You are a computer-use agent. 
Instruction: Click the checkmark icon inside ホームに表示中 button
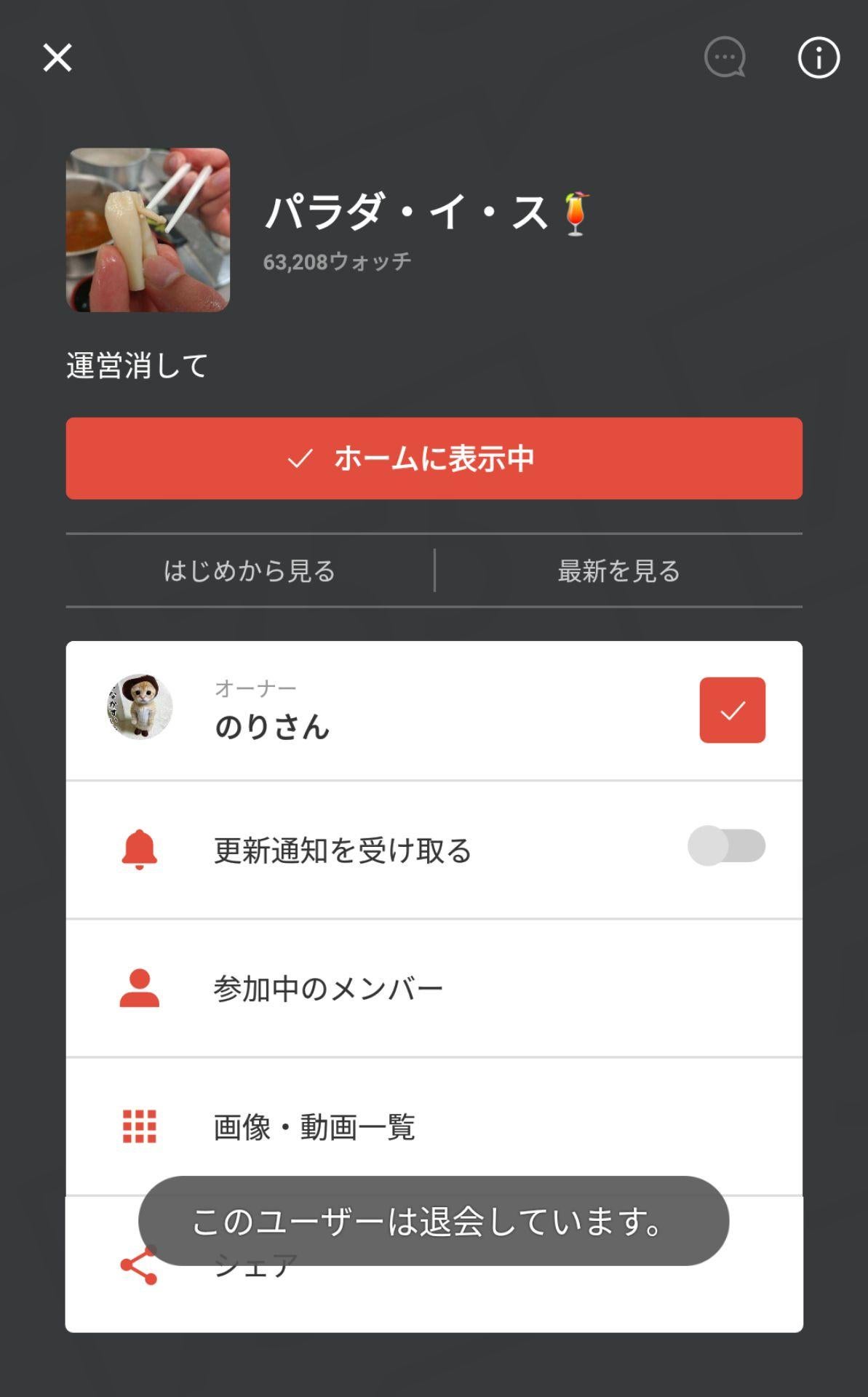[x=299, y=458]
